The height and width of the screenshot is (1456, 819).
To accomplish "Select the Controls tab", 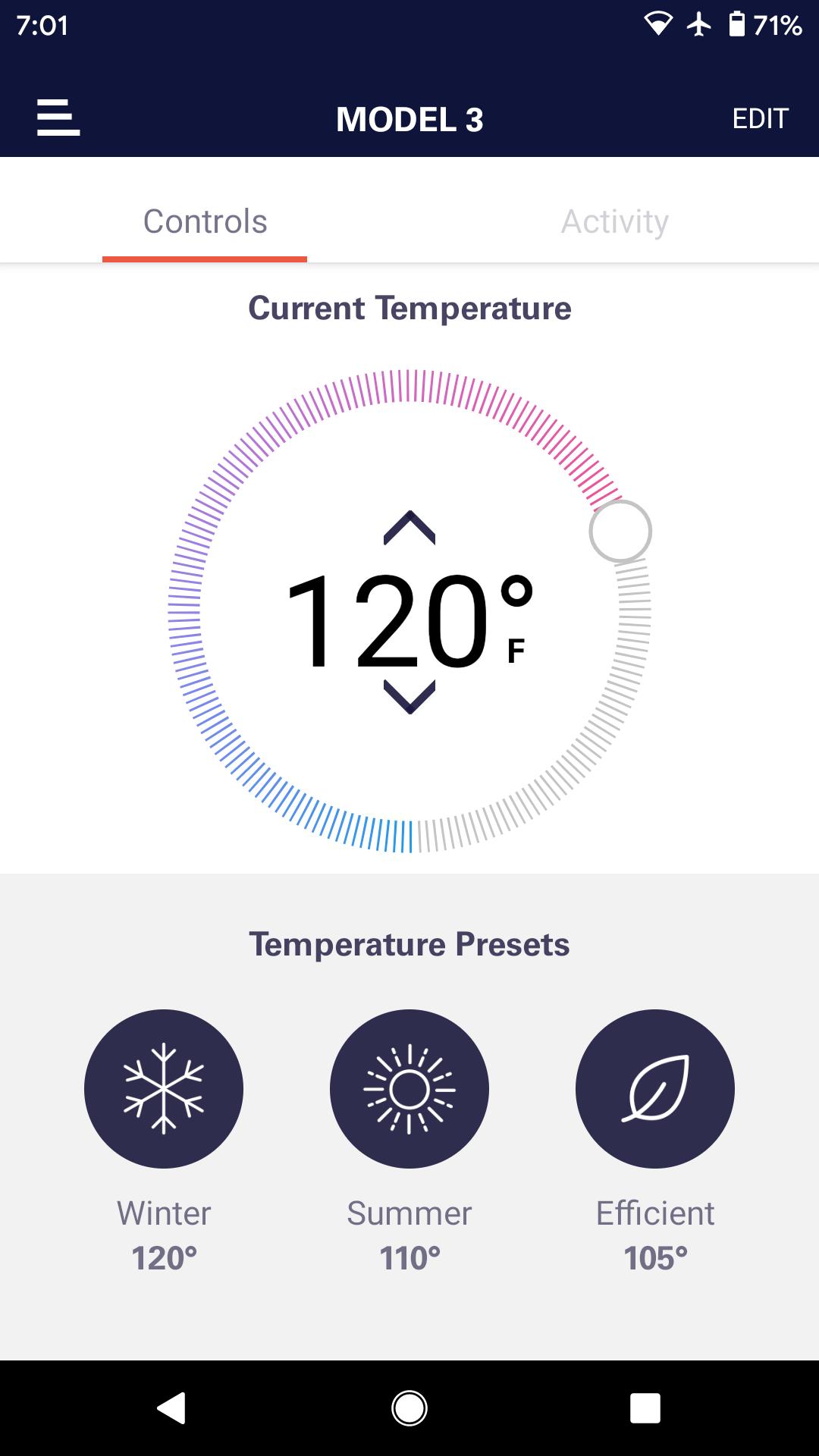I will click(x=205, y=222).
